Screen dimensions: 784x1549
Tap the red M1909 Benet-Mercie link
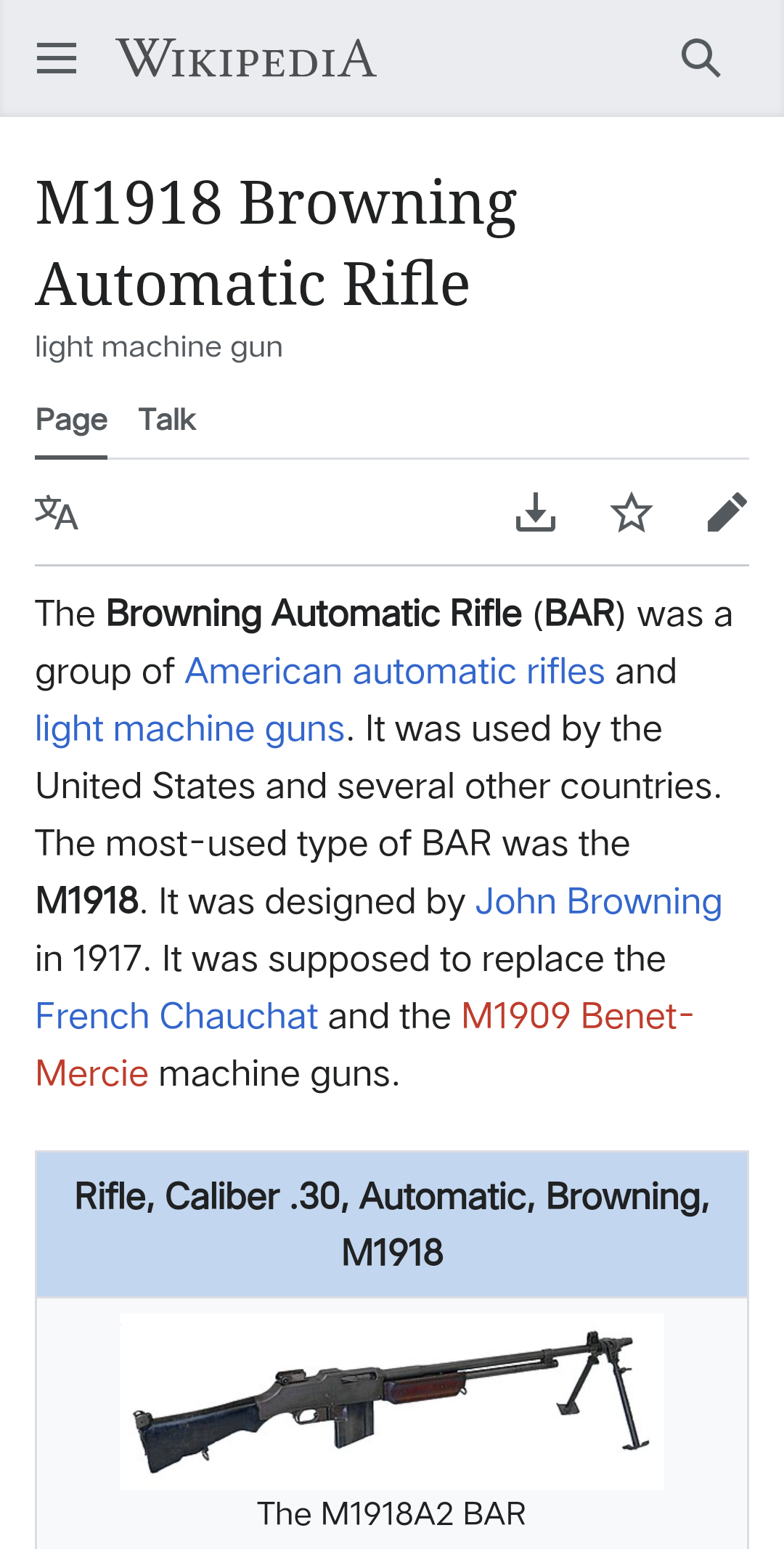pos(576,1016)
